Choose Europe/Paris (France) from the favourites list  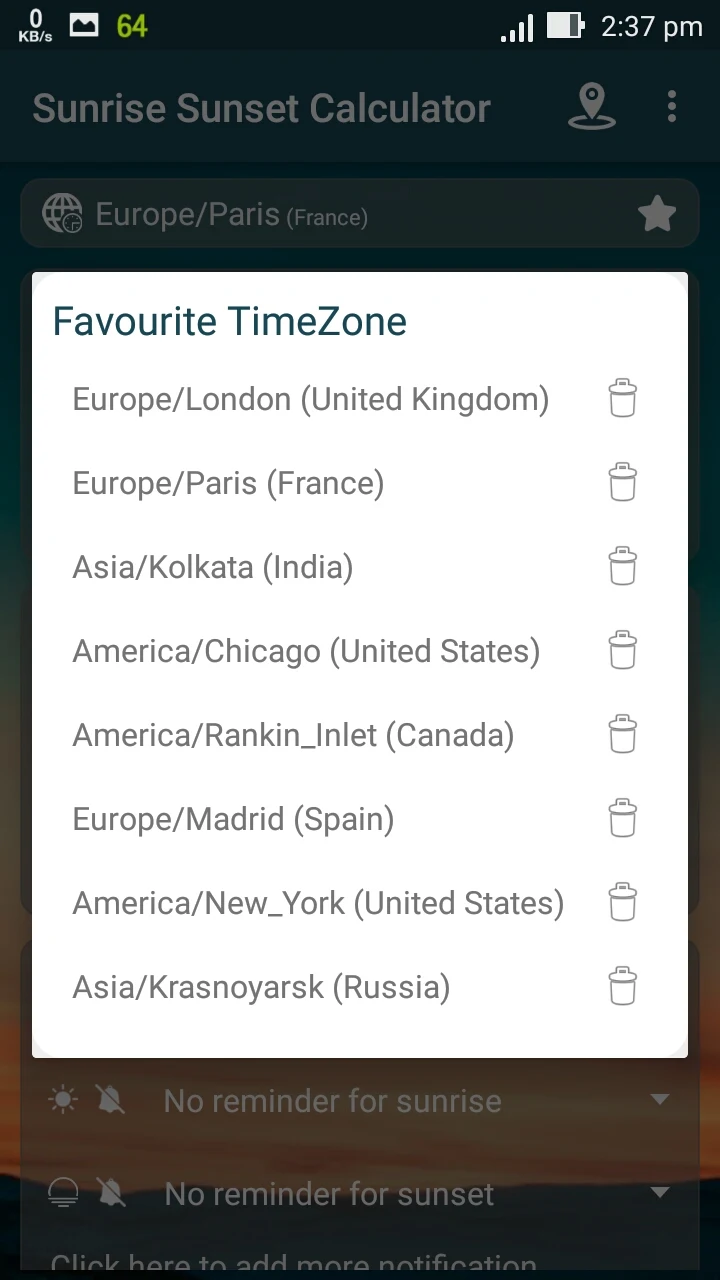coord(229,484)
